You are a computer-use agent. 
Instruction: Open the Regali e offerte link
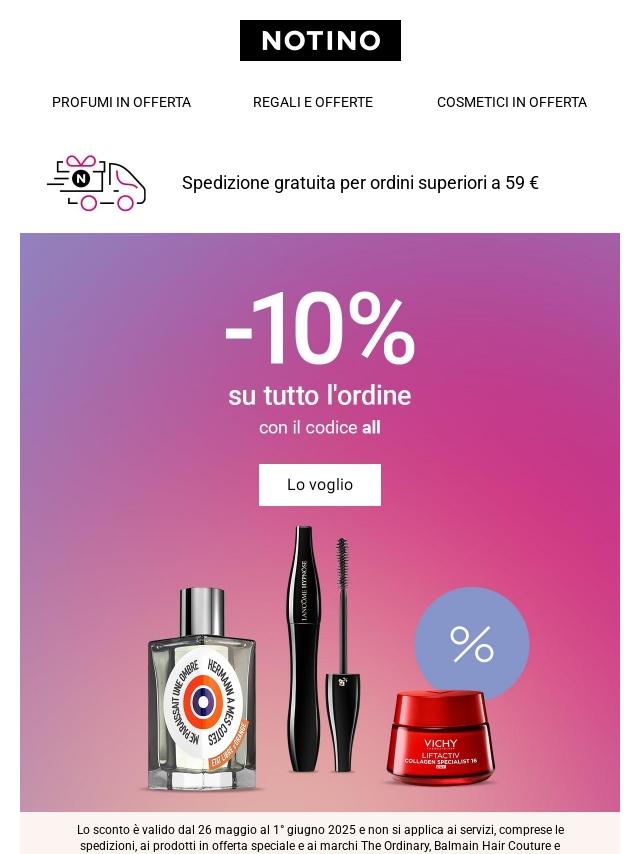(x=312, y=102)
